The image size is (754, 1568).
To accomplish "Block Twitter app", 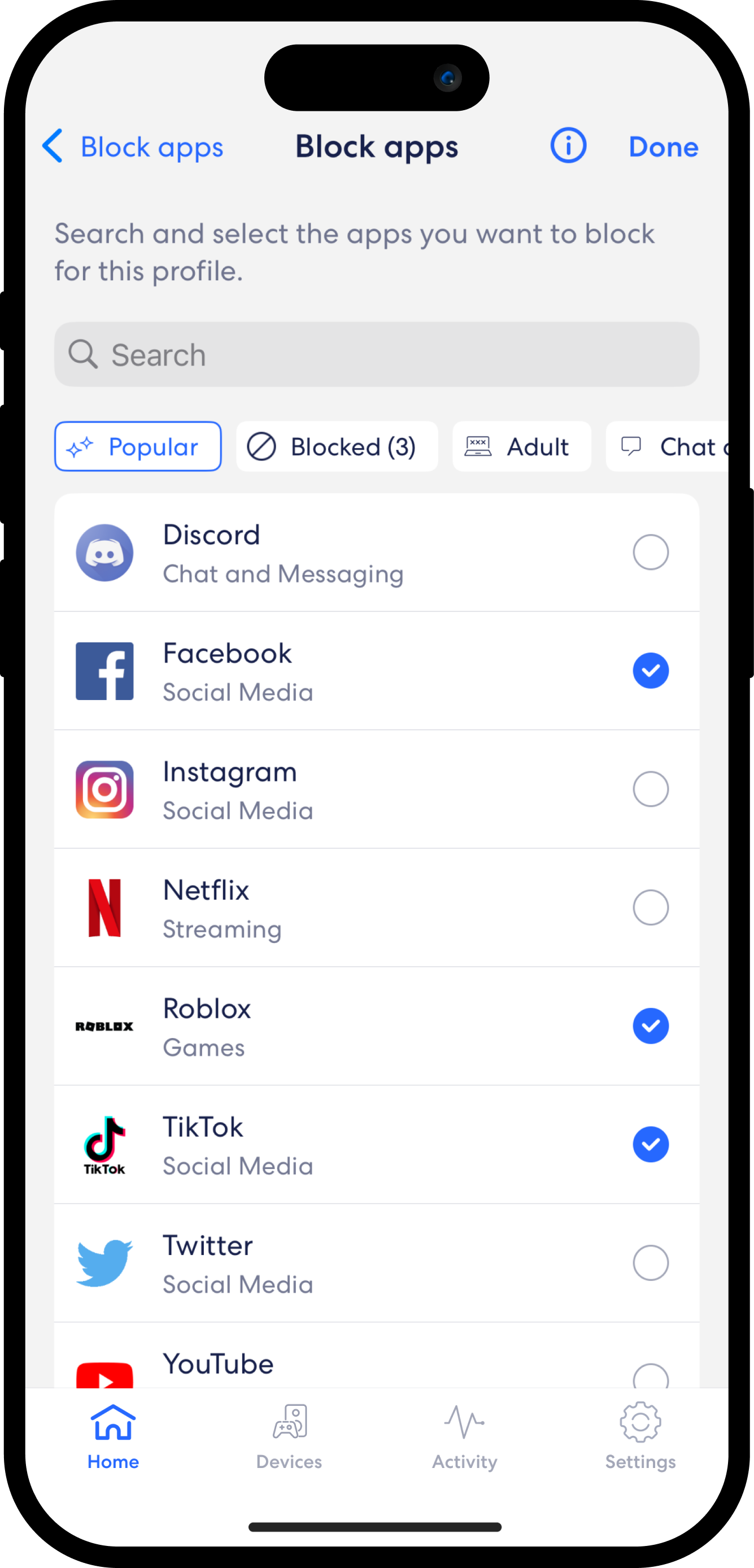I will [x=650, y=1263].
